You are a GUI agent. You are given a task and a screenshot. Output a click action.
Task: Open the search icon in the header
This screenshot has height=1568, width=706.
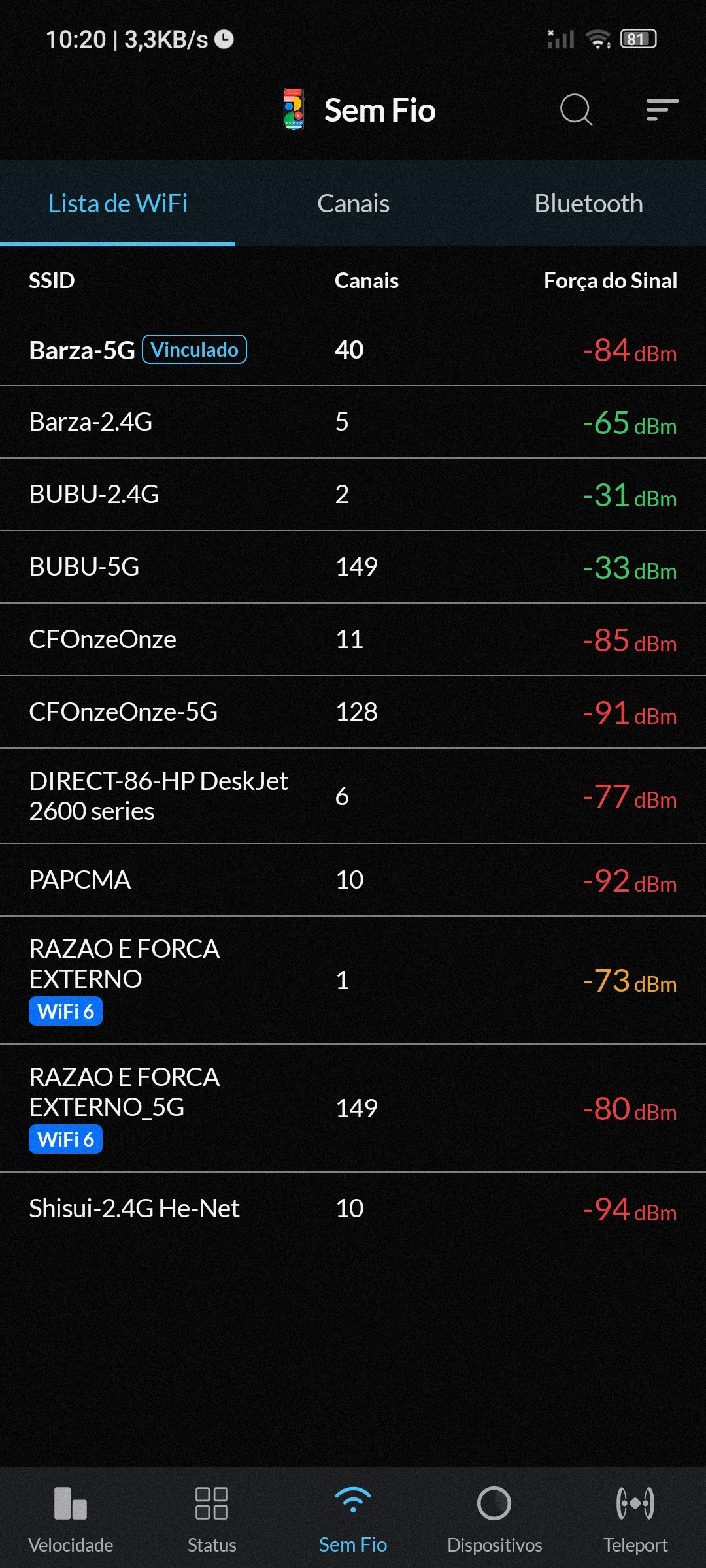coord(576,110)
